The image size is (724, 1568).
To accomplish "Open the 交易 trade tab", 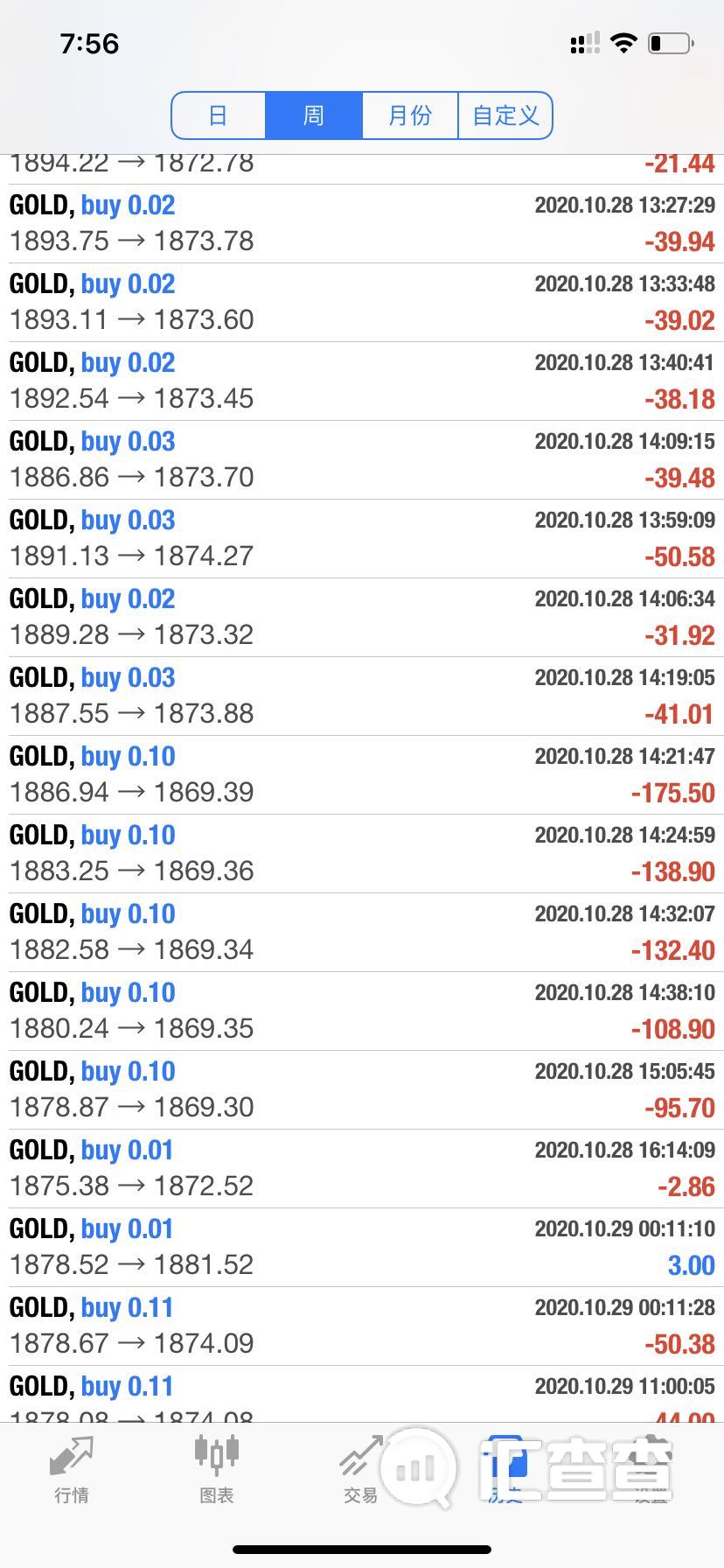I will click(x=360, y=1469).
